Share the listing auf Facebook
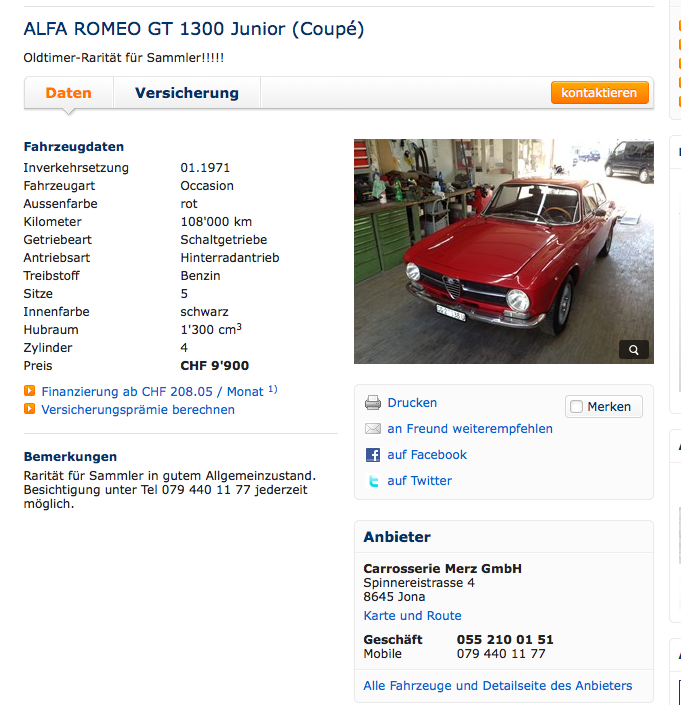This screenshot has width=681, height=705. [x=427, y=454]
